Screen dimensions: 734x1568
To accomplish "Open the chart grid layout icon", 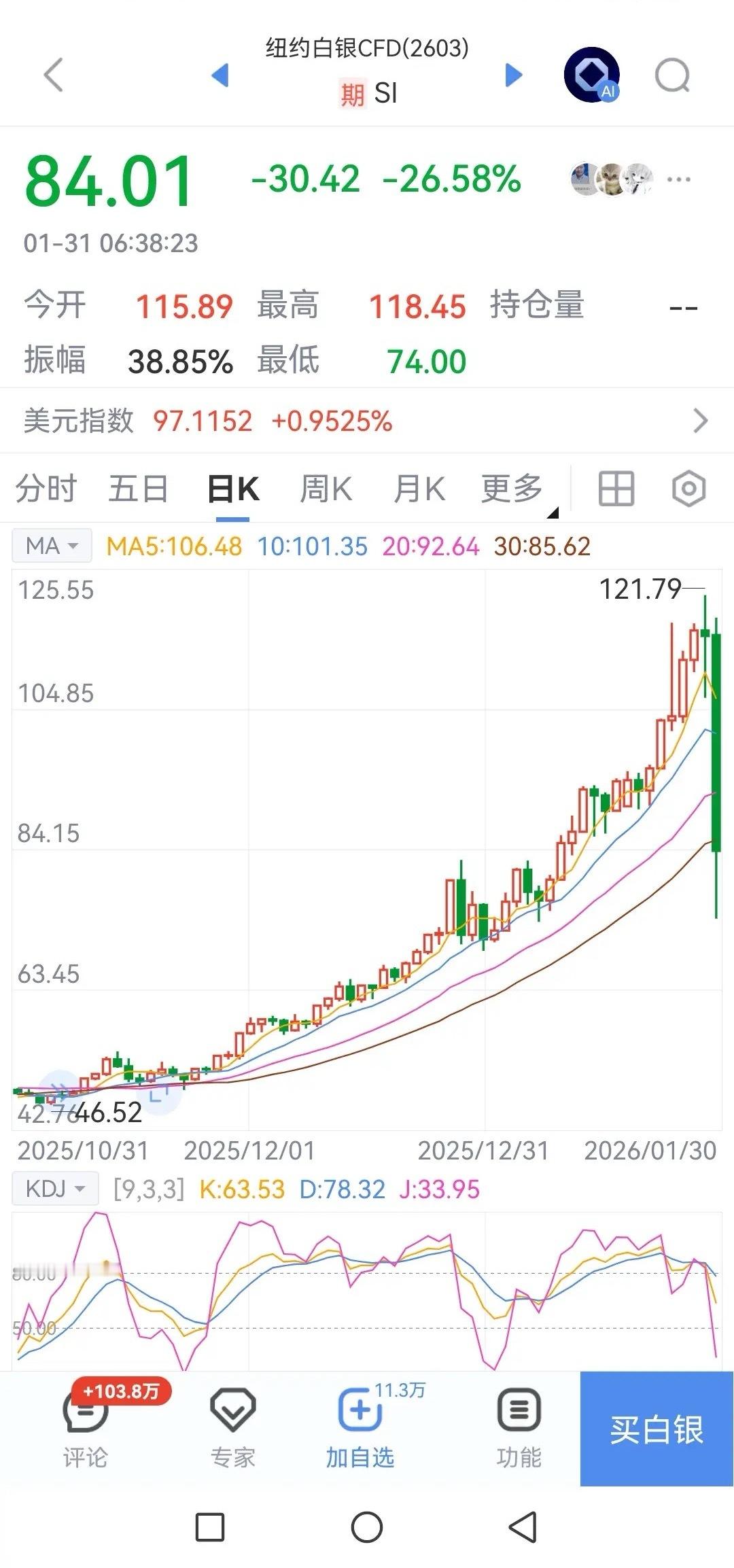I will pyautogui.click(x=617, y=488).
